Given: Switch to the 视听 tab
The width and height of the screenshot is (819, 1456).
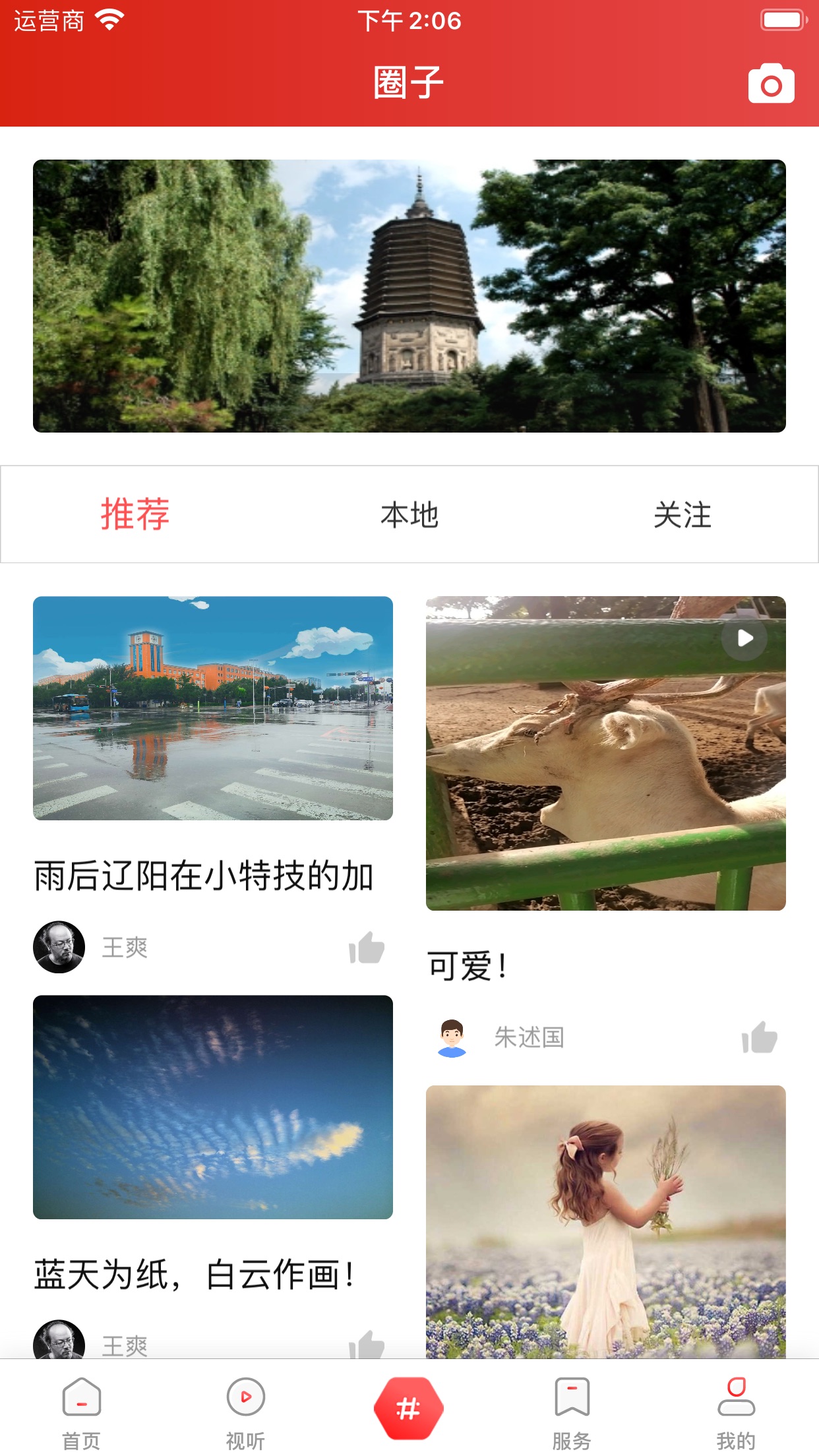Looking at the screenshot, I should coord(245,1412).
